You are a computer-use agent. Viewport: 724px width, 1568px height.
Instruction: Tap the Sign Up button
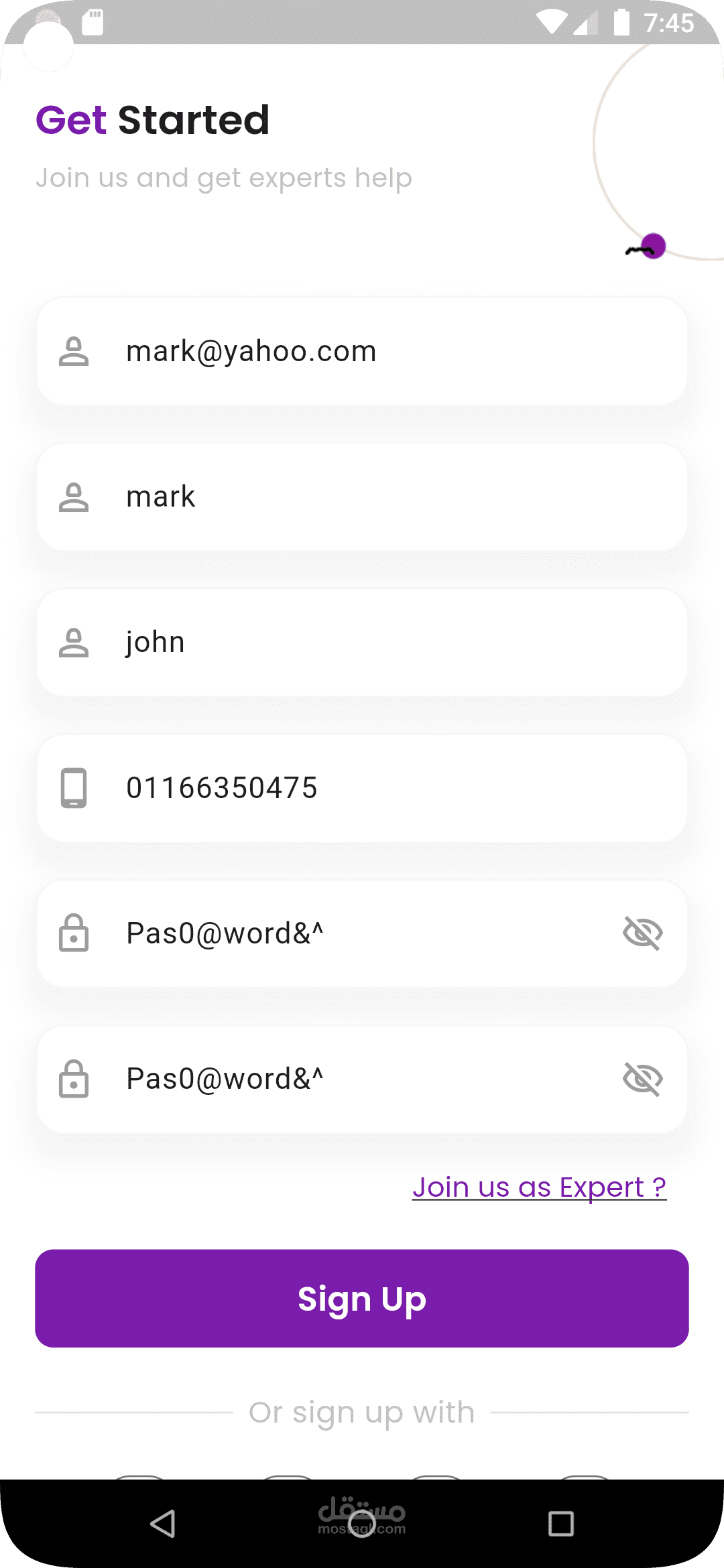coord(362,1299)
